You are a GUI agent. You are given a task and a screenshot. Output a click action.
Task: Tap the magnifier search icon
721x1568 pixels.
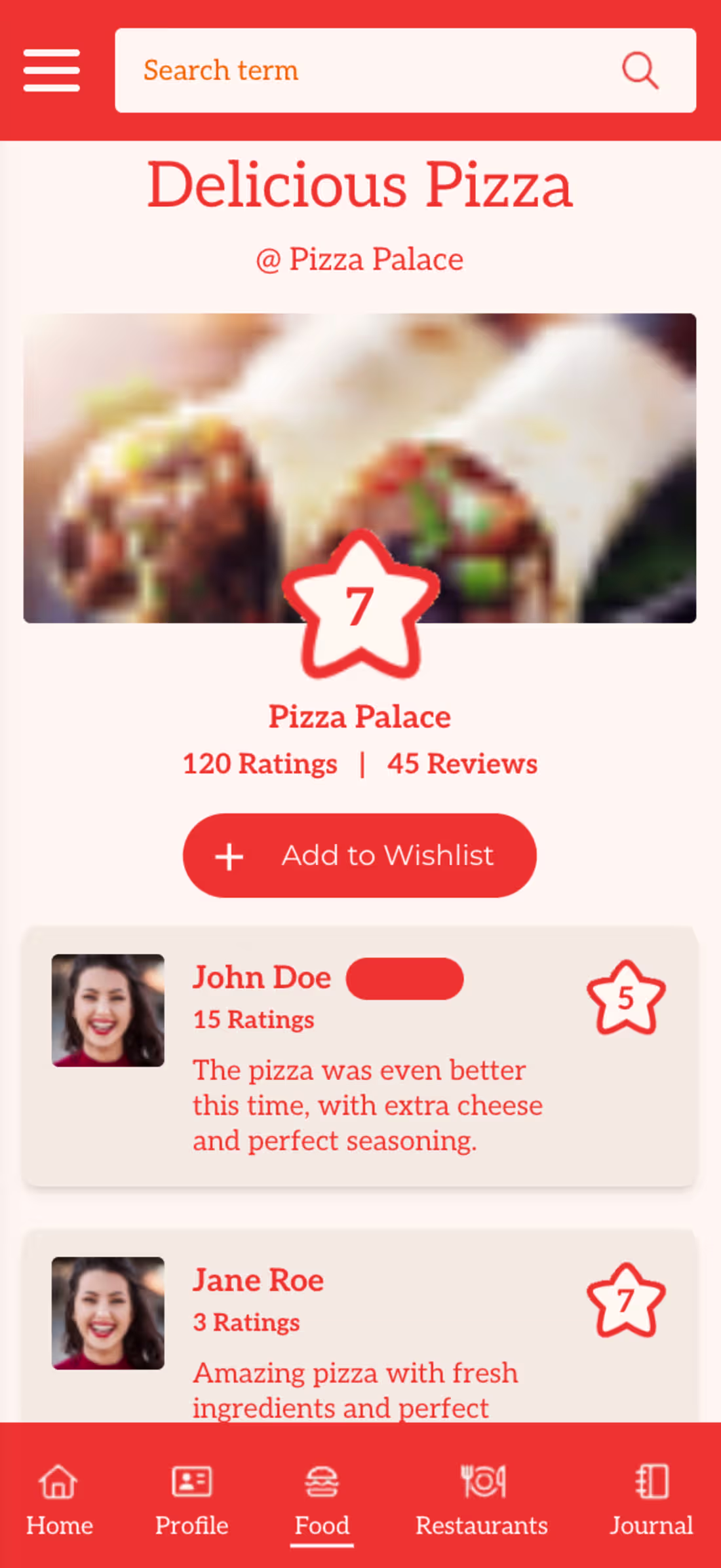[x=640, y=70]
